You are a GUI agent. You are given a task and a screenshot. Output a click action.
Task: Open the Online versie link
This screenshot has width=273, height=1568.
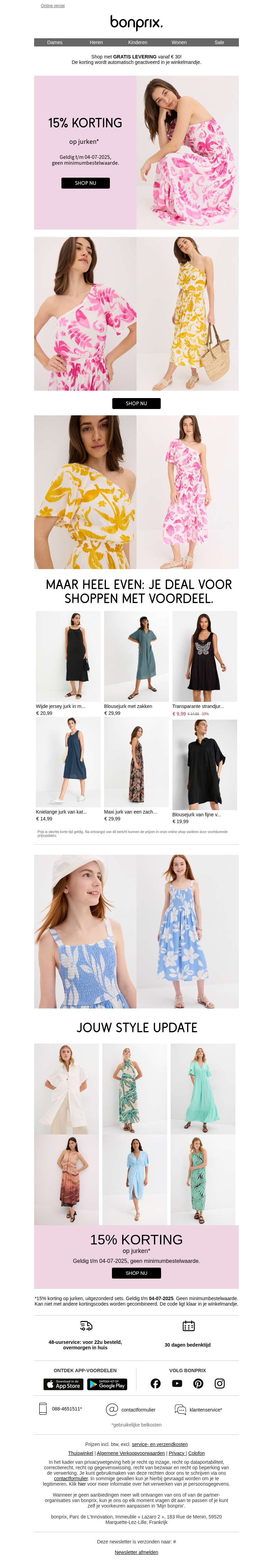point(53,5)
